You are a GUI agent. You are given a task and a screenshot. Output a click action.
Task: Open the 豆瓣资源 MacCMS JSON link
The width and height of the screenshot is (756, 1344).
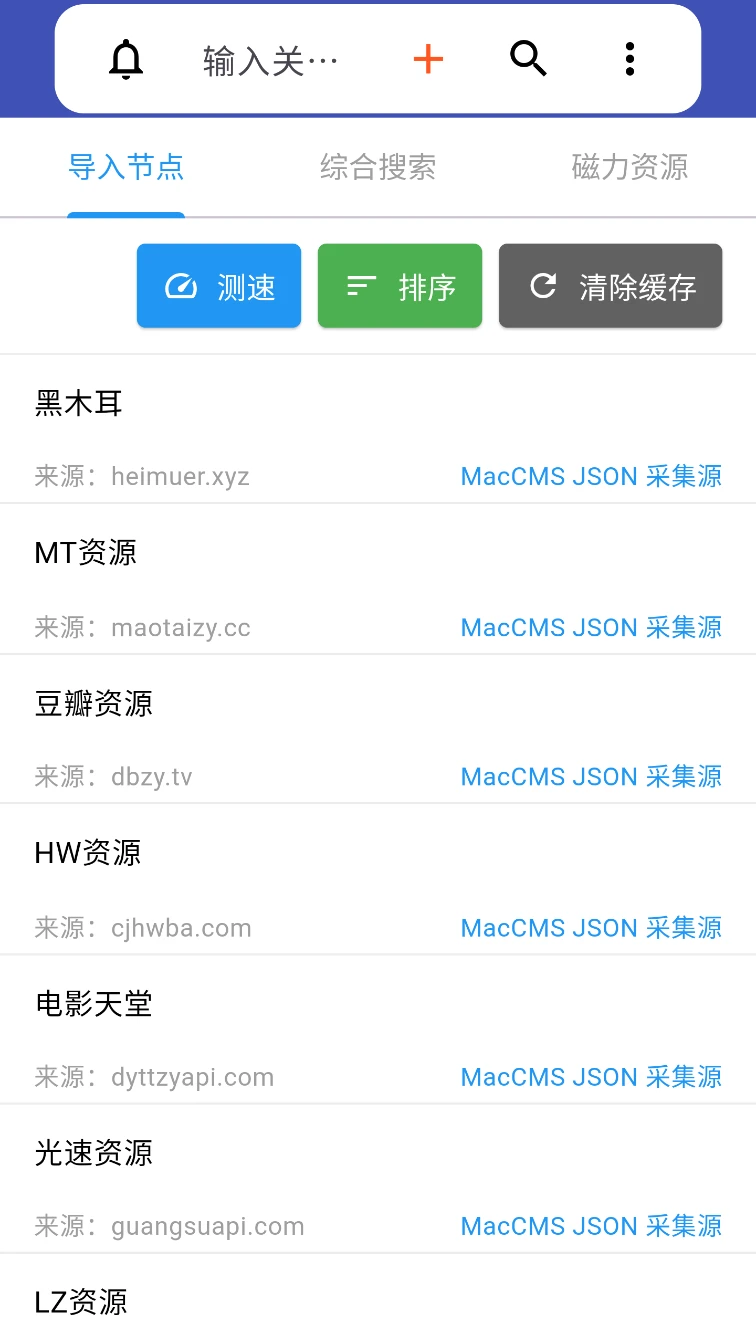[x=591, y=776]
